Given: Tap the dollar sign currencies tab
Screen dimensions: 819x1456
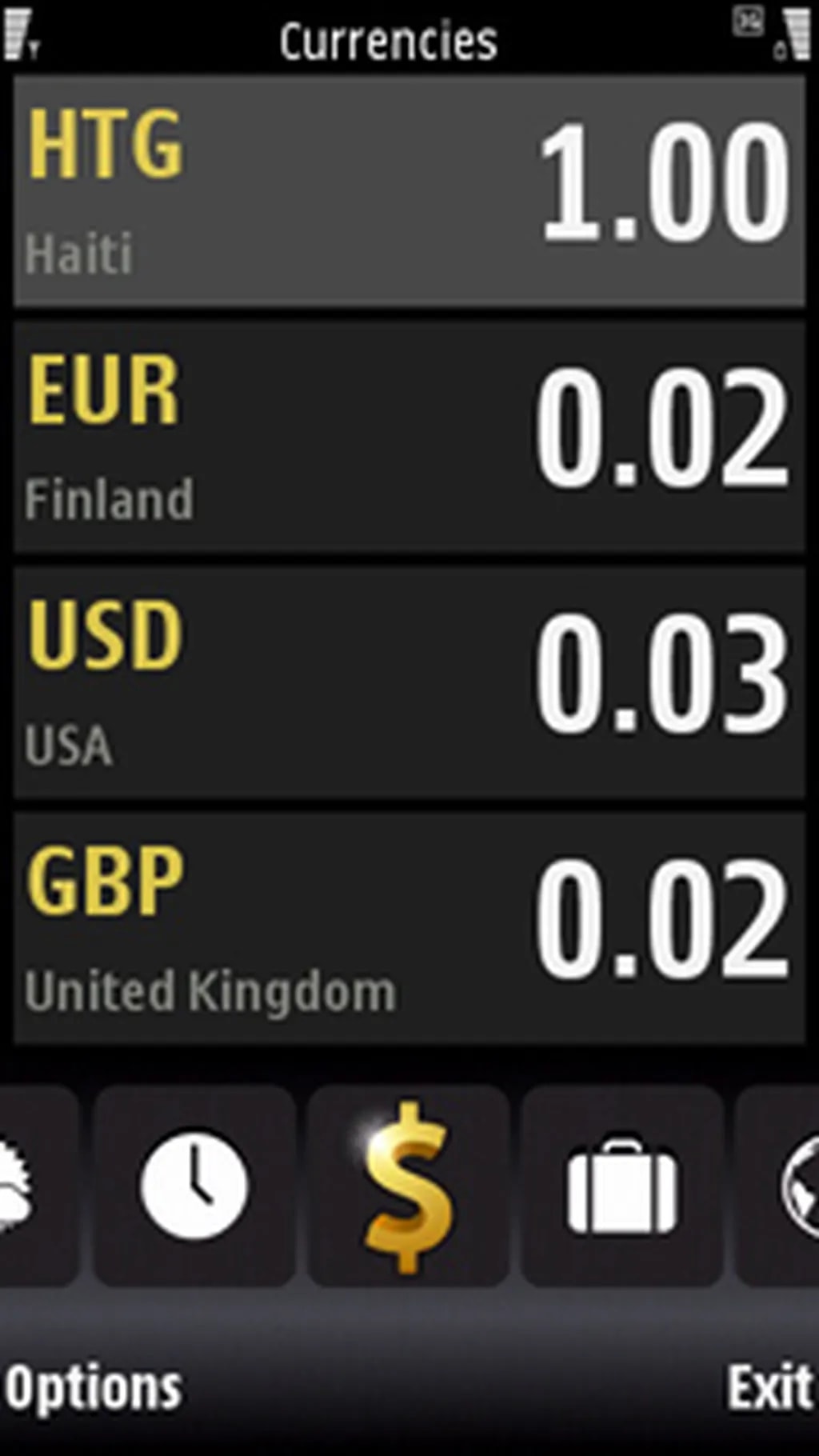Looking at the screenshot, I should coord(408,1185).
